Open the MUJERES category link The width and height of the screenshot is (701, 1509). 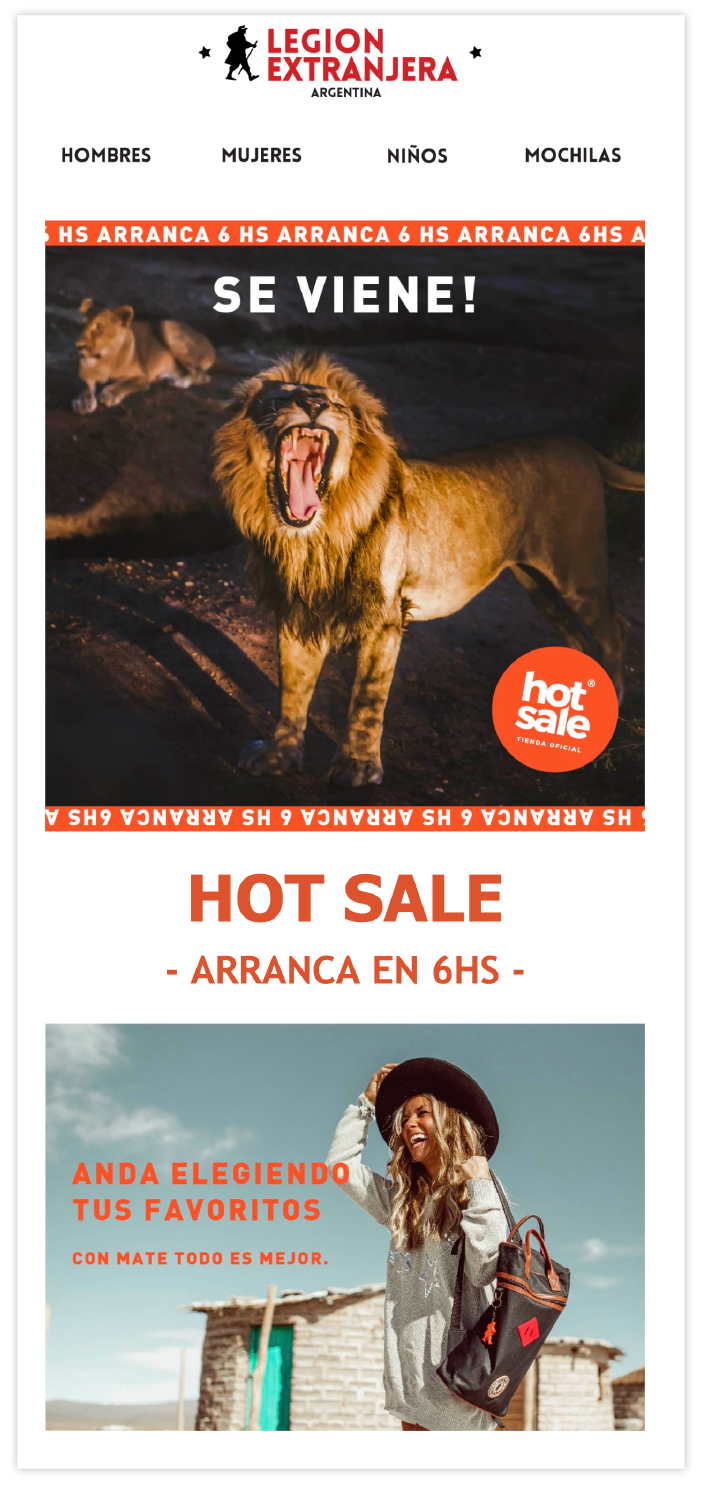click(261, 155)
